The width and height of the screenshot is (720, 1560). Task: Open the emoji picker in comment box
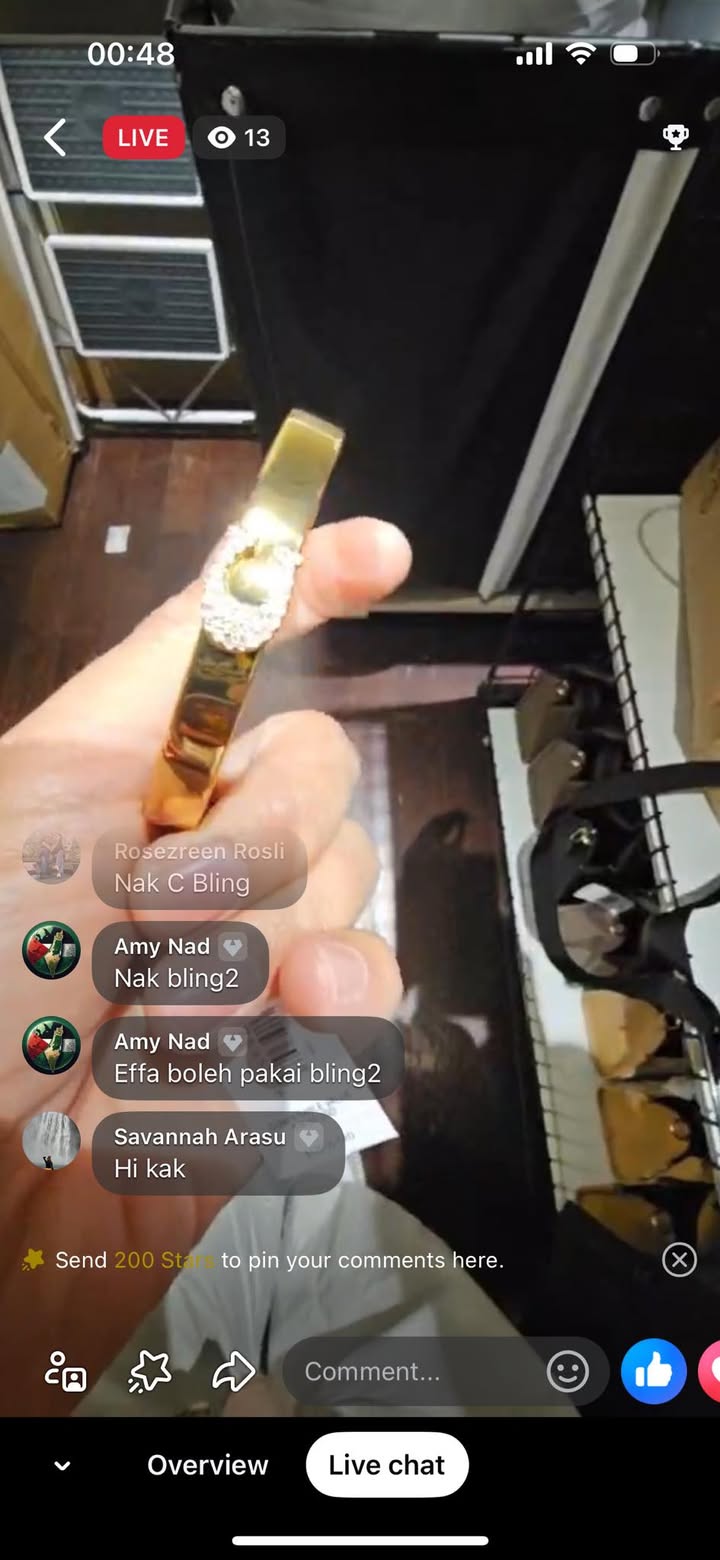(x=567, y=1371)
